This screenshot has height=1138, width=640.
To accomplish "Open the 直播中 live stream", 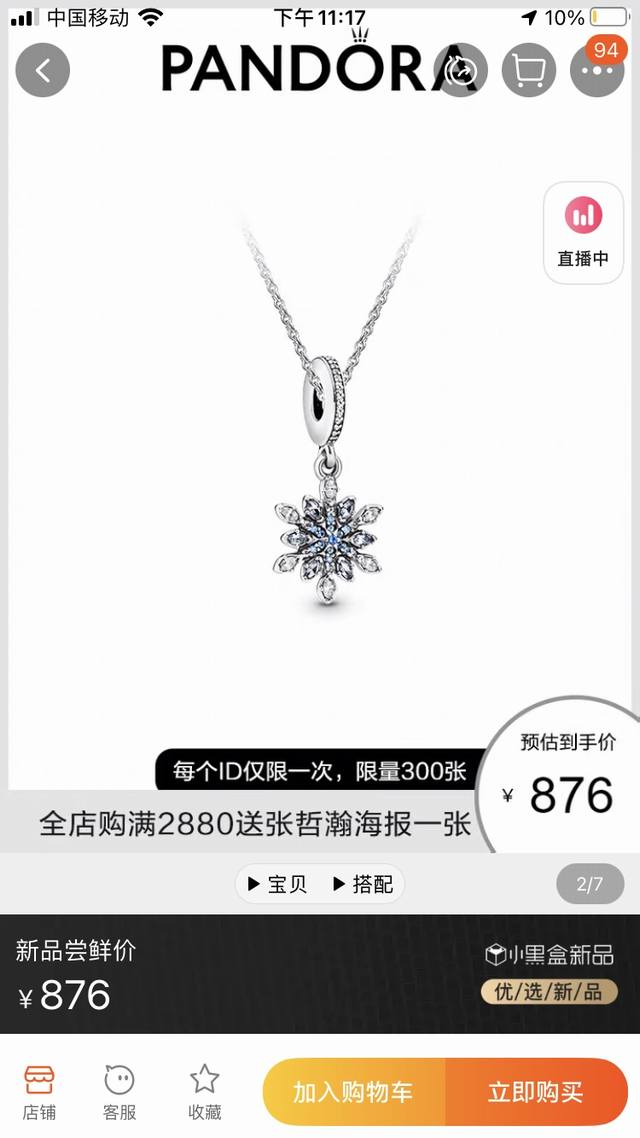I will [x=583, y=231].
